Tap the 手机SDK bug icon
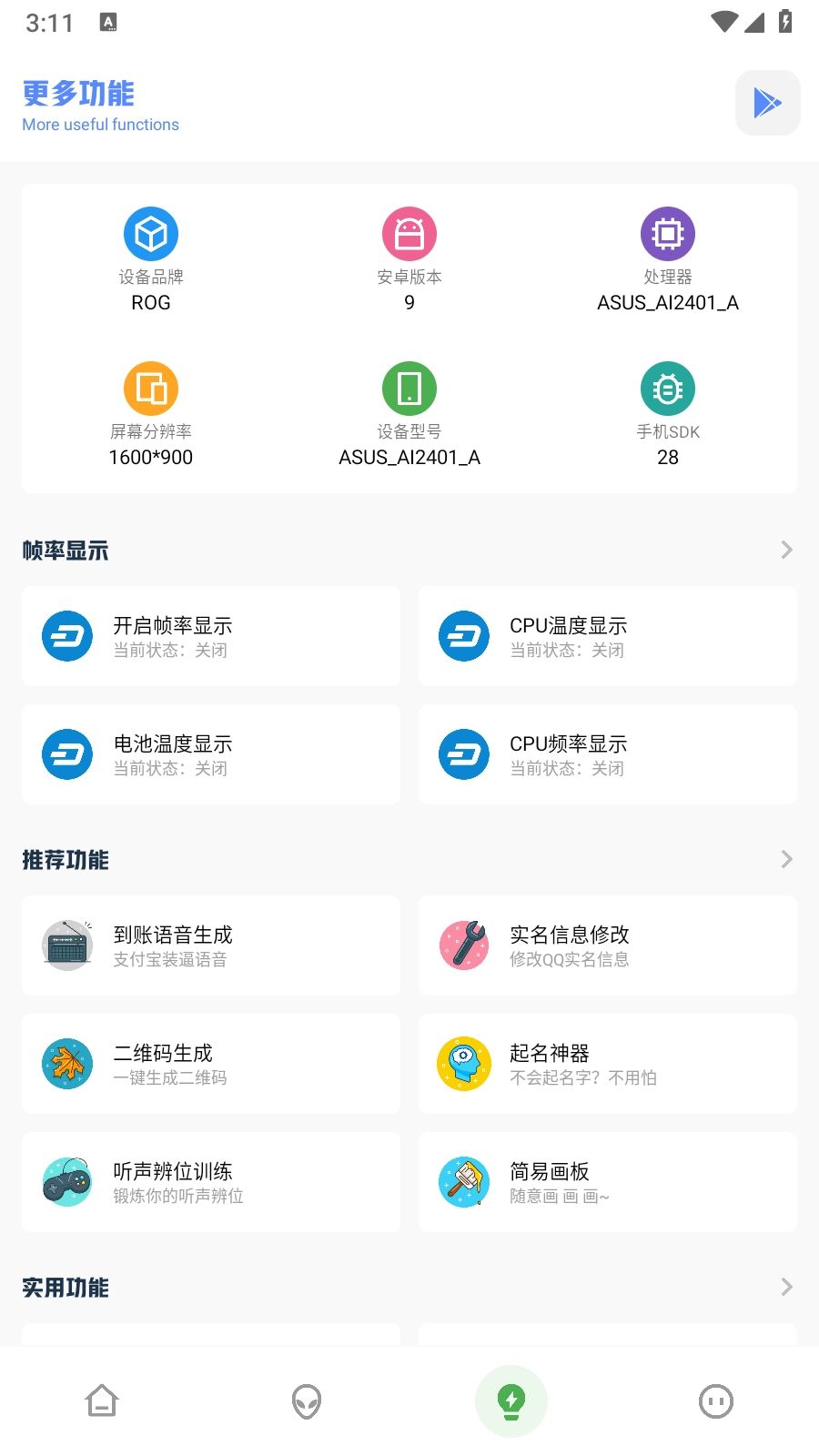 [668, 387]
